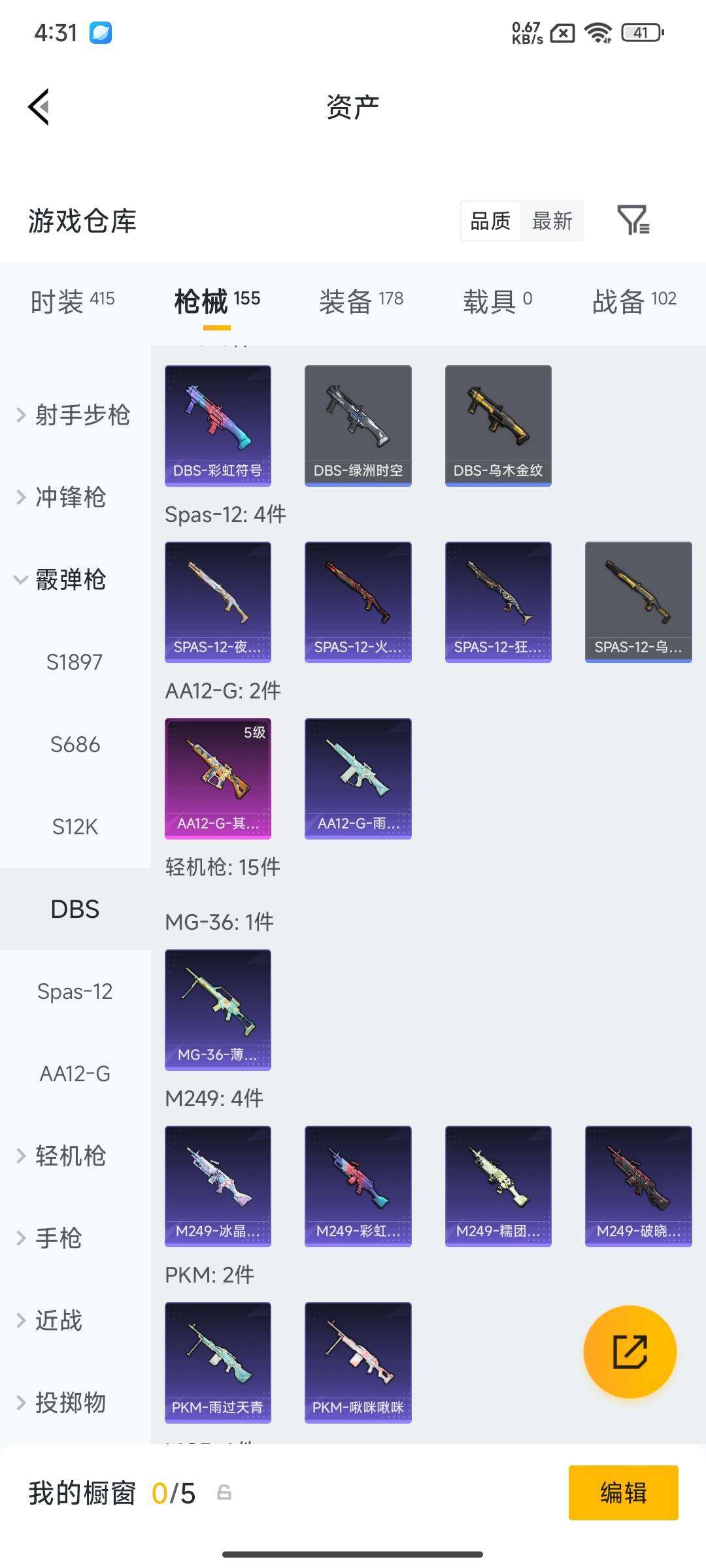Switch to the 时装 tab
This screenshot has width=706, height=1568.
73,301
